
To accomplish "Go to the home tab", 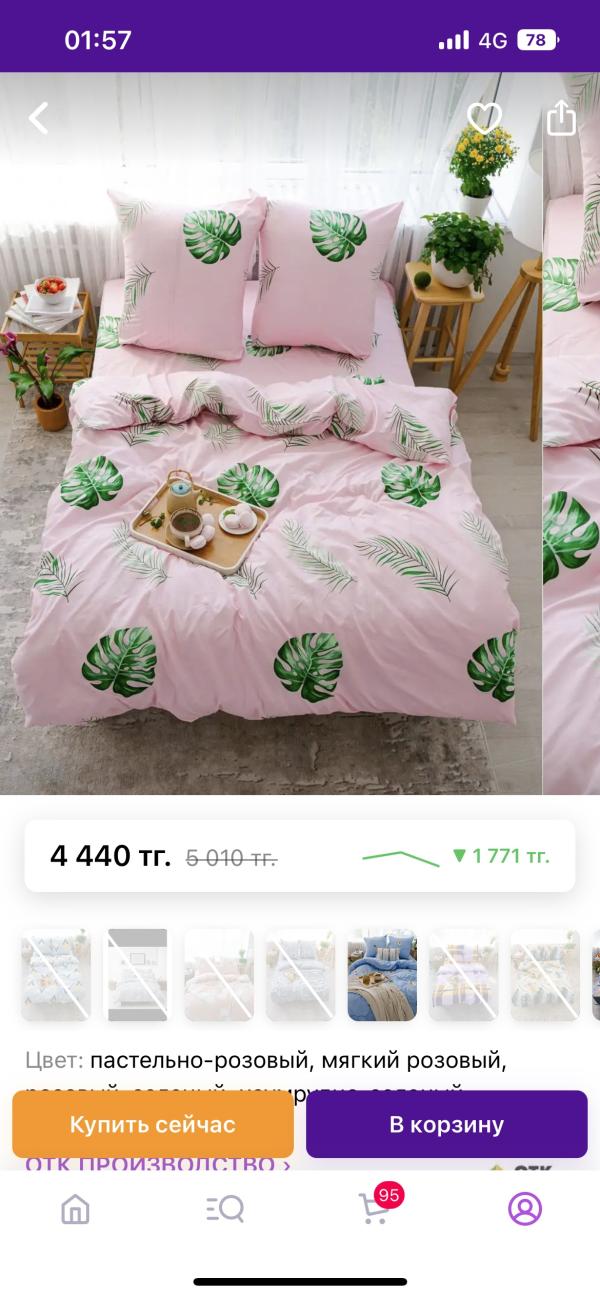I will click(75, 1209).
